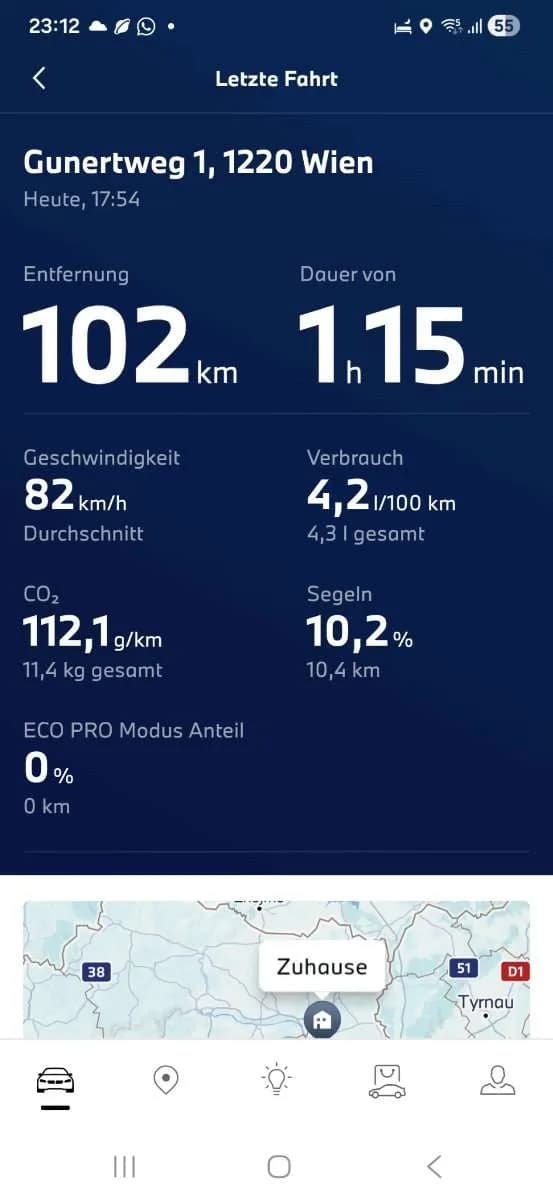Tap the system home button

[279, 1166]
